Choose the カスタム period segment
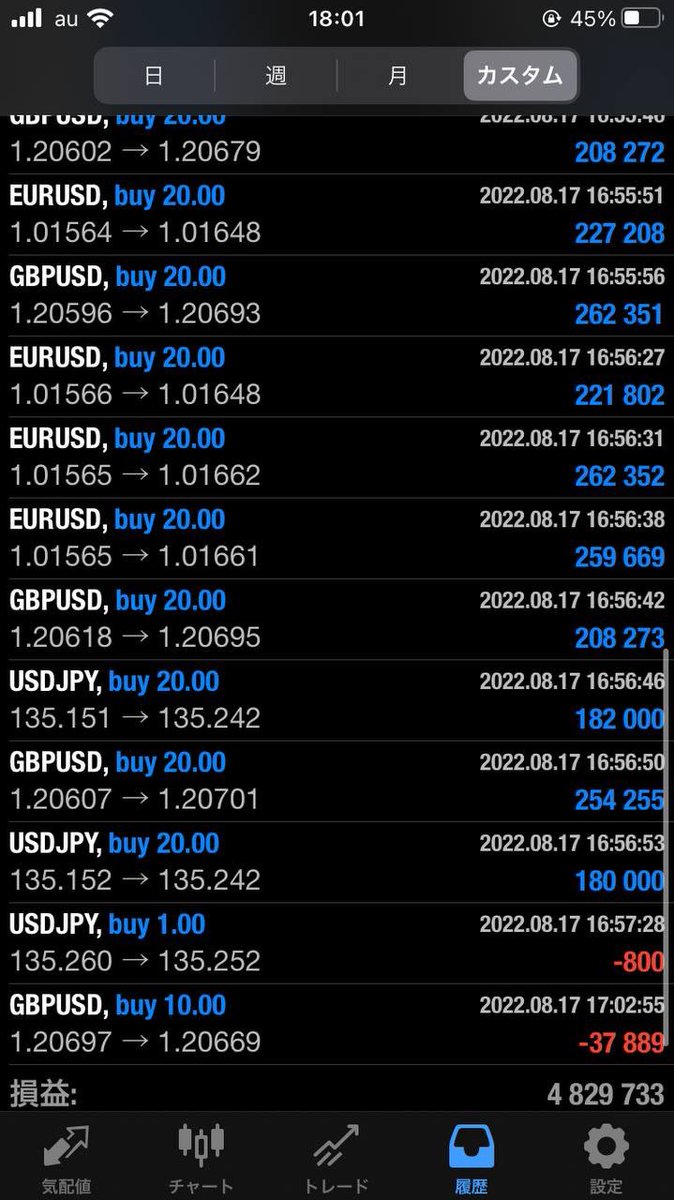Screen dimensions: 674x1200 (x=520, y=76)
